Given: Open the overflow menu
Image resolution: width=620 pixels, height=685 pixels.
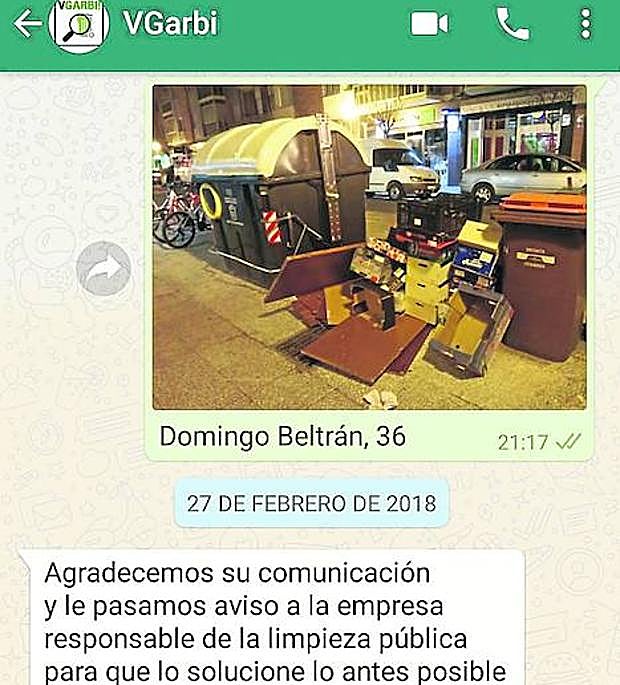Looking at the screenshot, I should [586, 24].
